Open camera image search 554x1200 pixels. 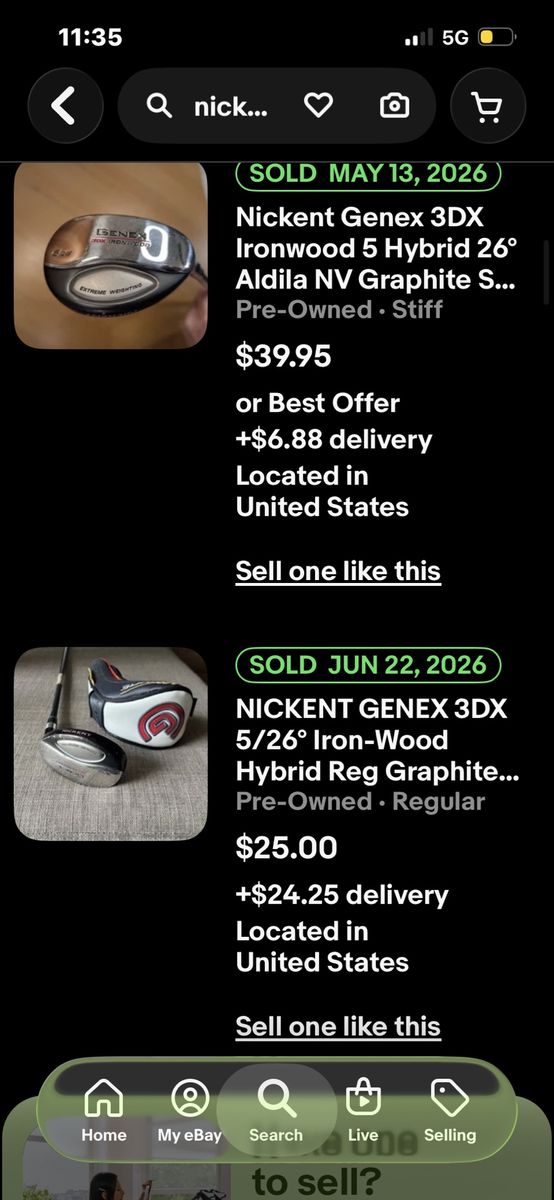[x=395, y=106]
